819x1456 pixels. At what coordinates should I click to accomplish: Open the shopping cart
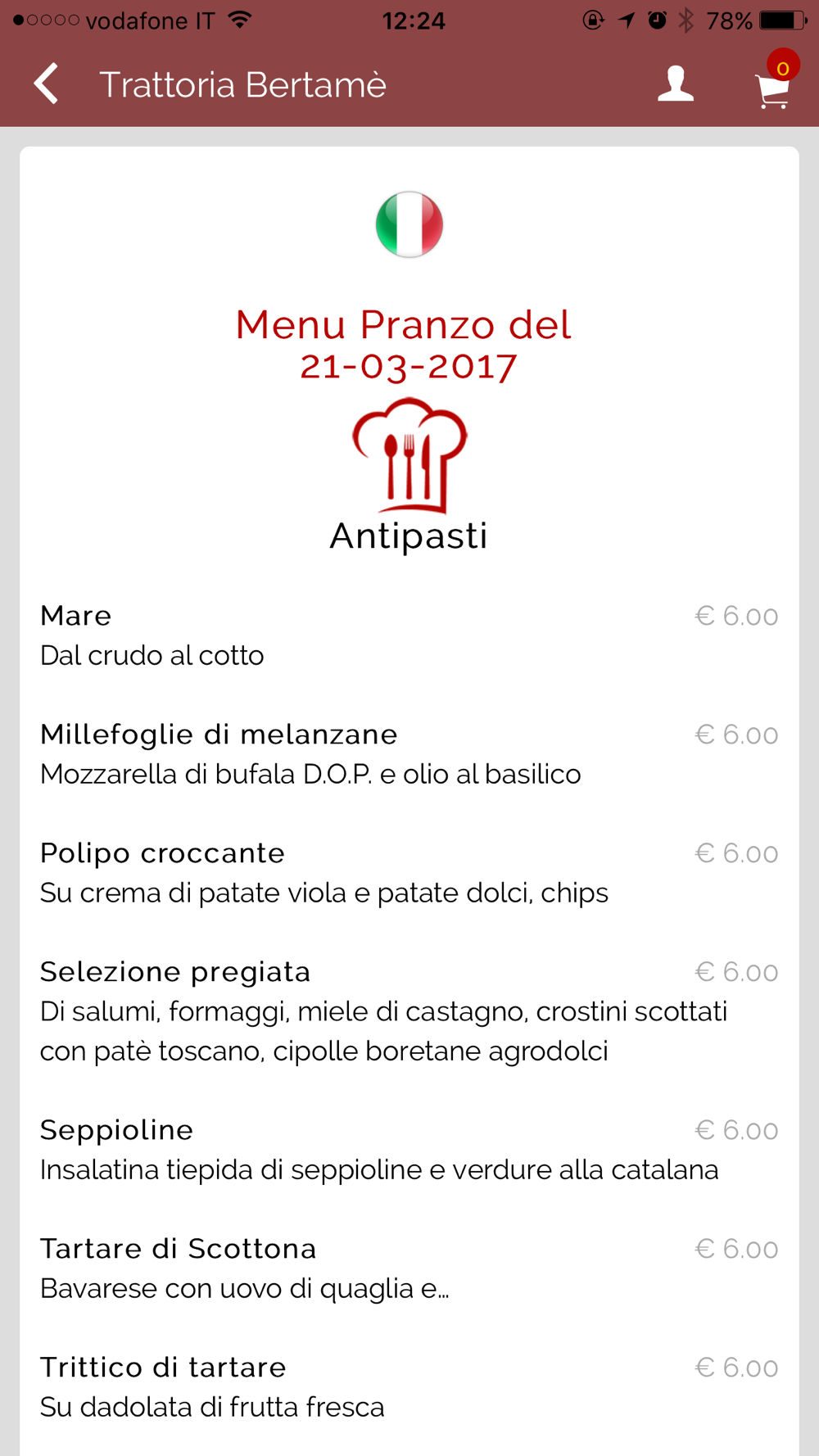click(x=775, y=82)
